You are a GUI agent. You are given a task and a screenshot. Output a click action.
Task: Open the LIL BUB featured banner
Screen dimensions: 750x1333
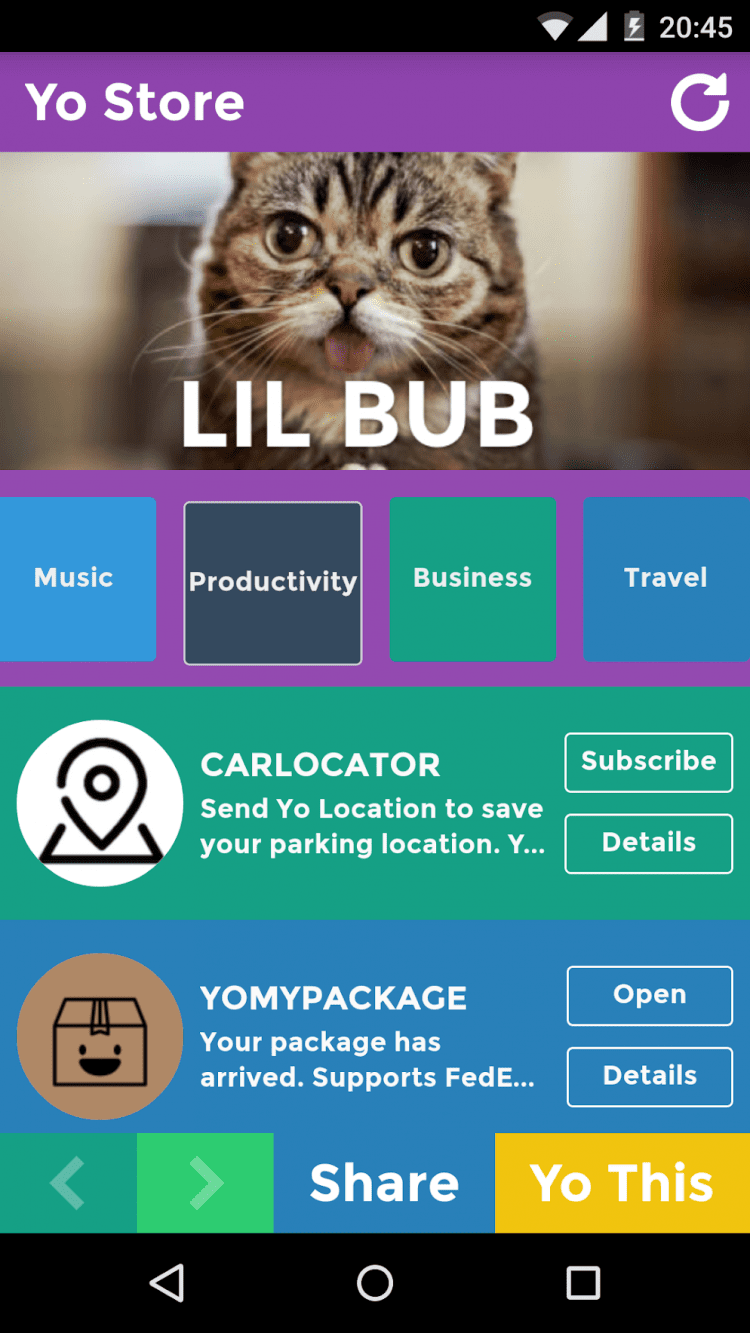click(x=375, y=310)
